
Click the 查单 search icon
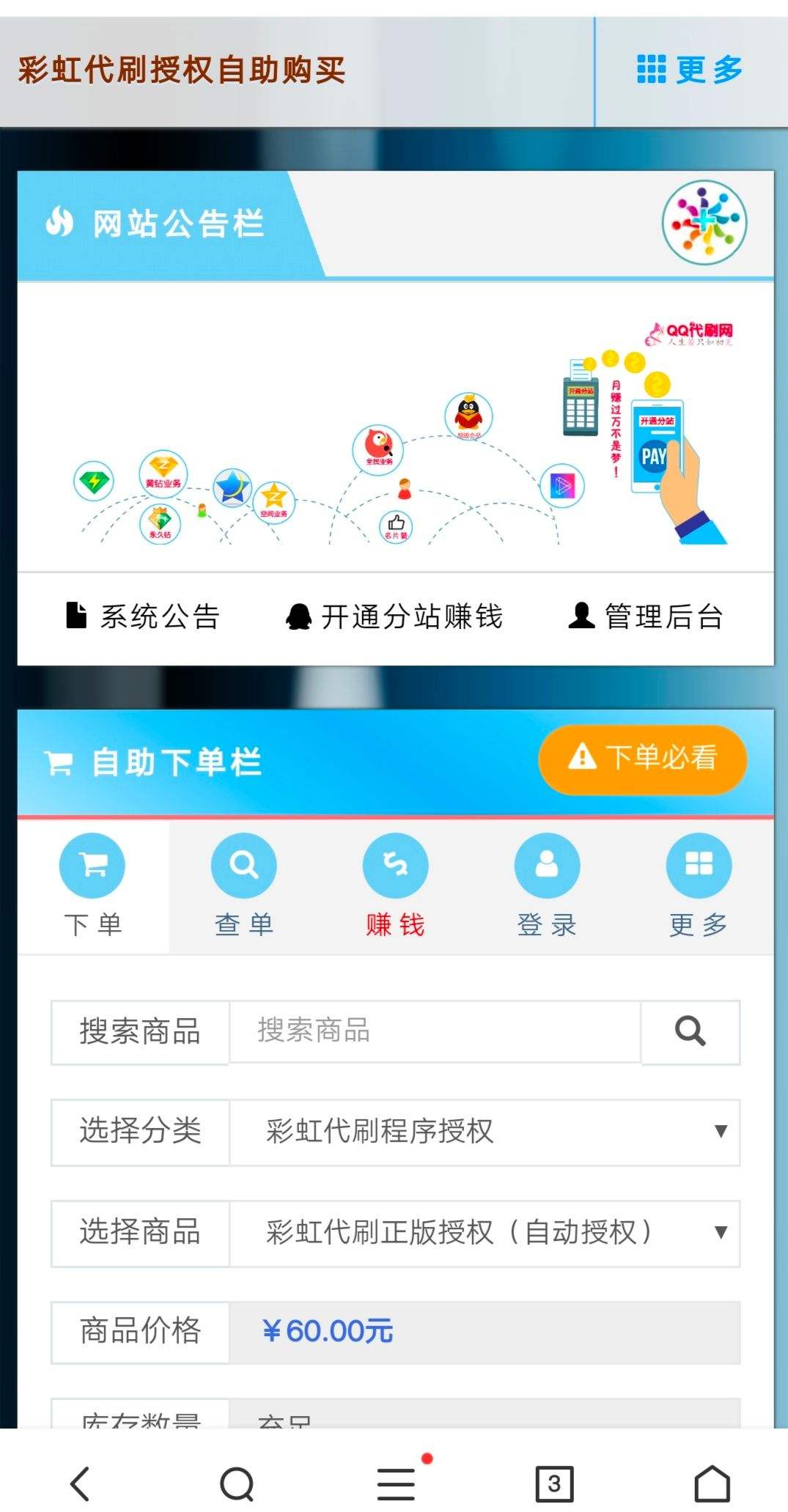pyautogui.click(x=244, y=865)
